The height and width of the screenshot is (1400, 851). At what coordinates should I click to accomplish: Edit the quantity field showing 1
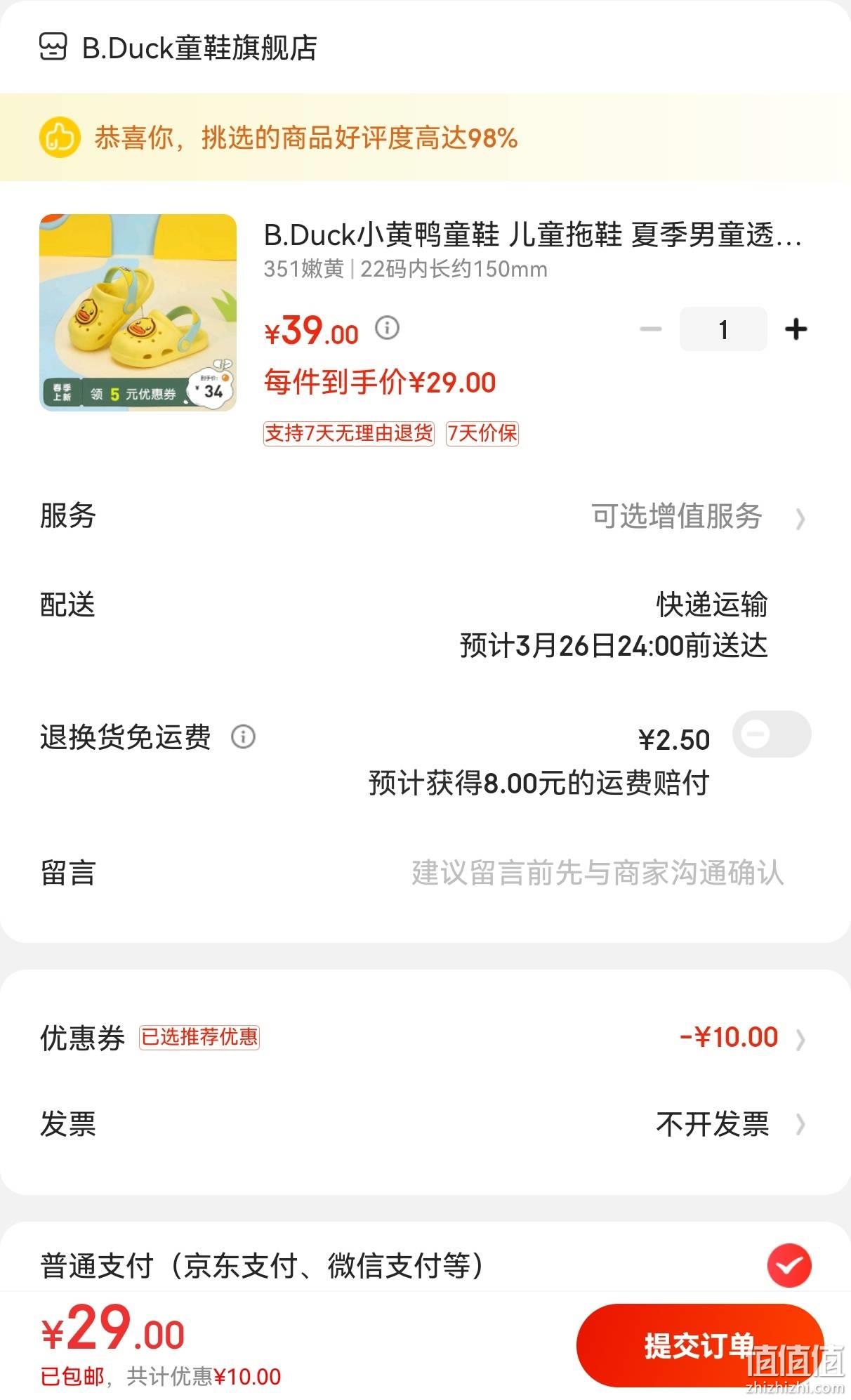pyautogui.click(x=723, y=329)
